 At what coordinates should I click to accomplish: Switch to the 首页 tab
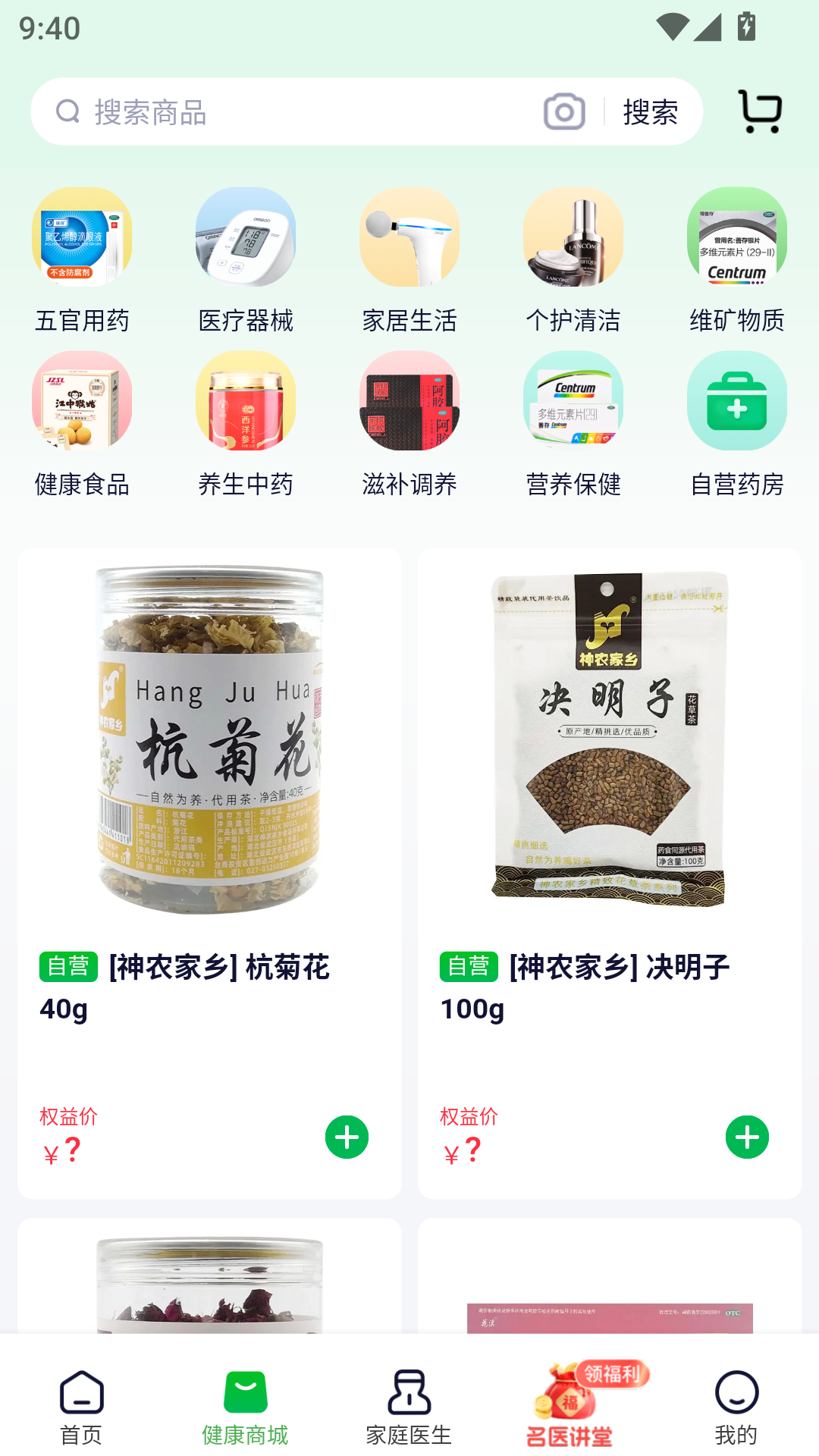point(81,1407)
